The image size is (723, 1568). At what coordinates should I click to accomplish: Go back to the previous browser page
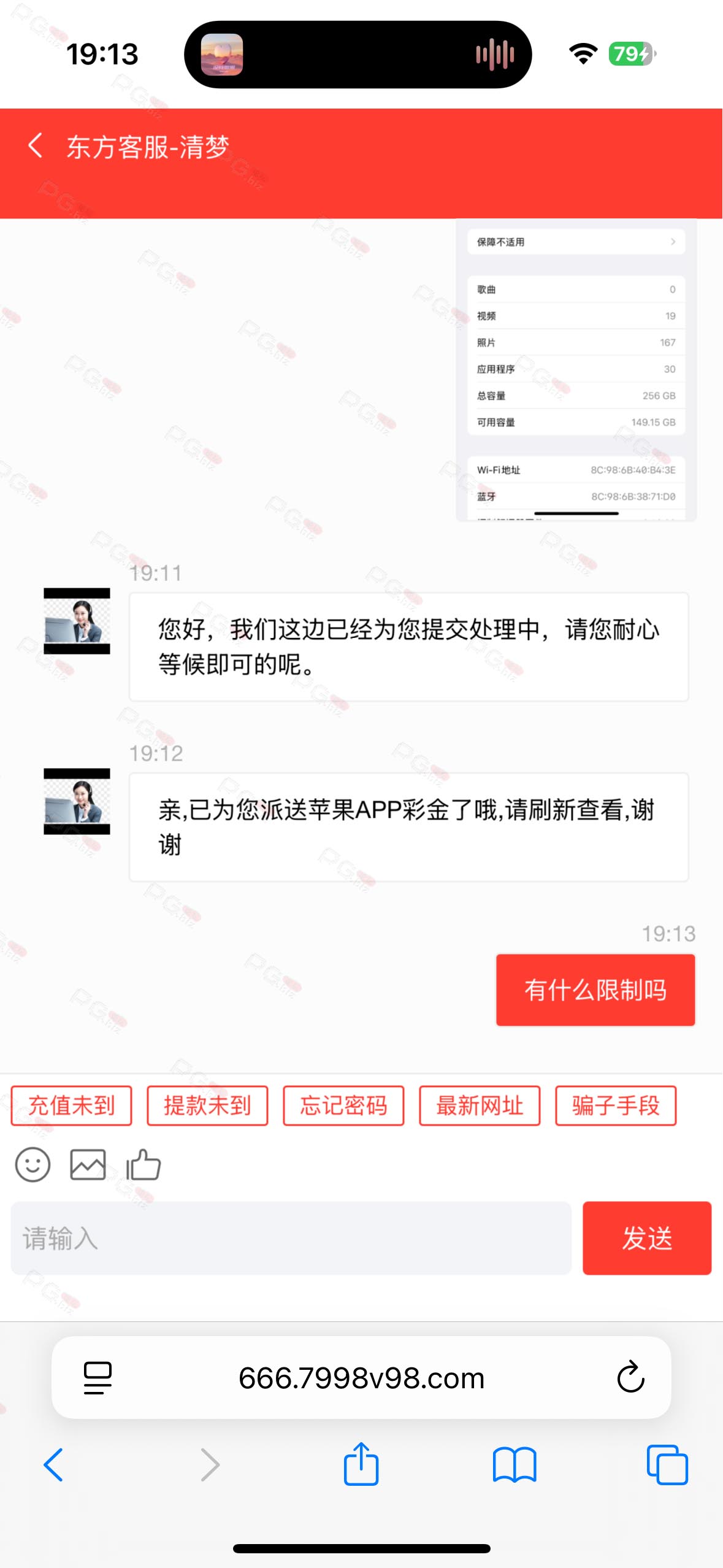pos(54,1465)
